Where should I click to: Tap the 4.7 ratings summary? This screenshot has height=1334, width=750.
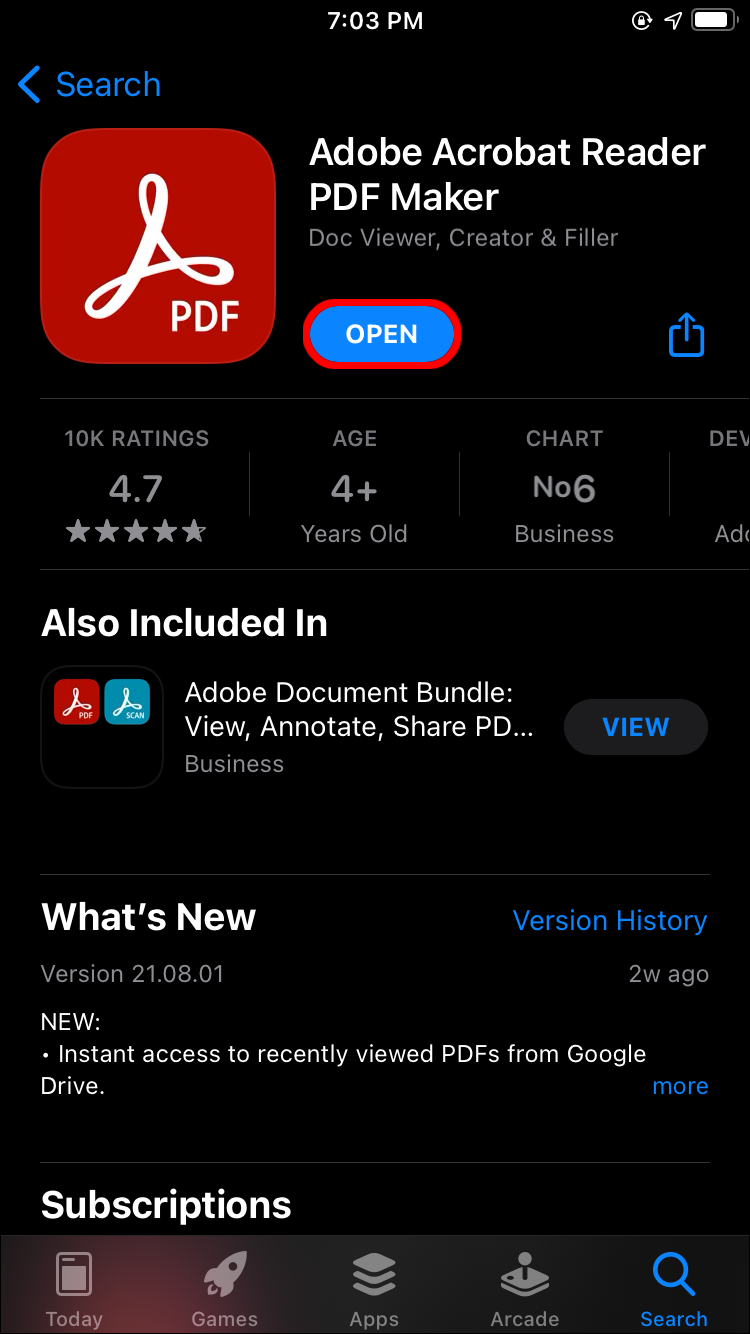pyautogui.click(x=136, y=490)
